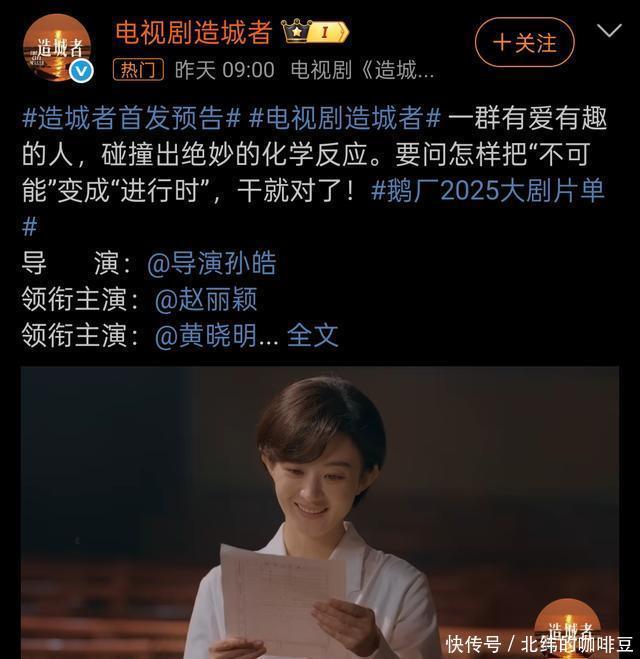Screen dimensions: 640x659
Task: Tap the +关注 follow button
Action: coord(524,43)
